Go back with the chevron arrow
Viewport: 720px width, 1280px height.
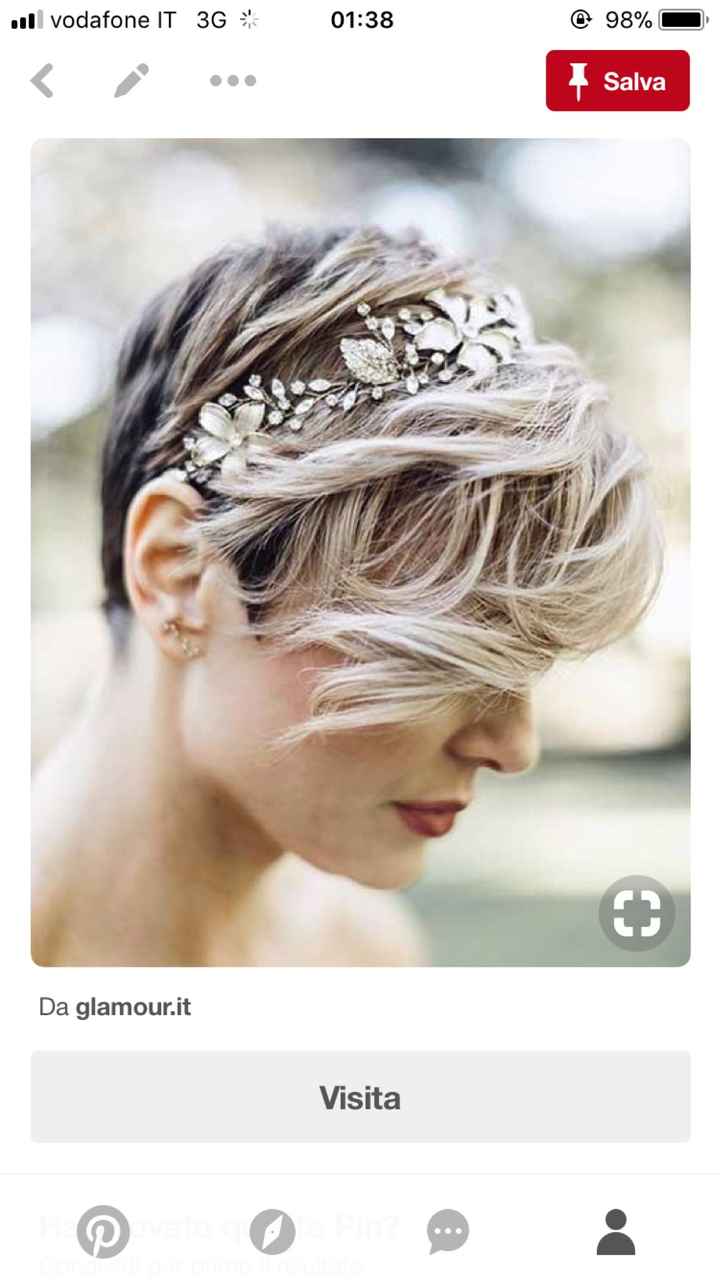tap(42, 80)
